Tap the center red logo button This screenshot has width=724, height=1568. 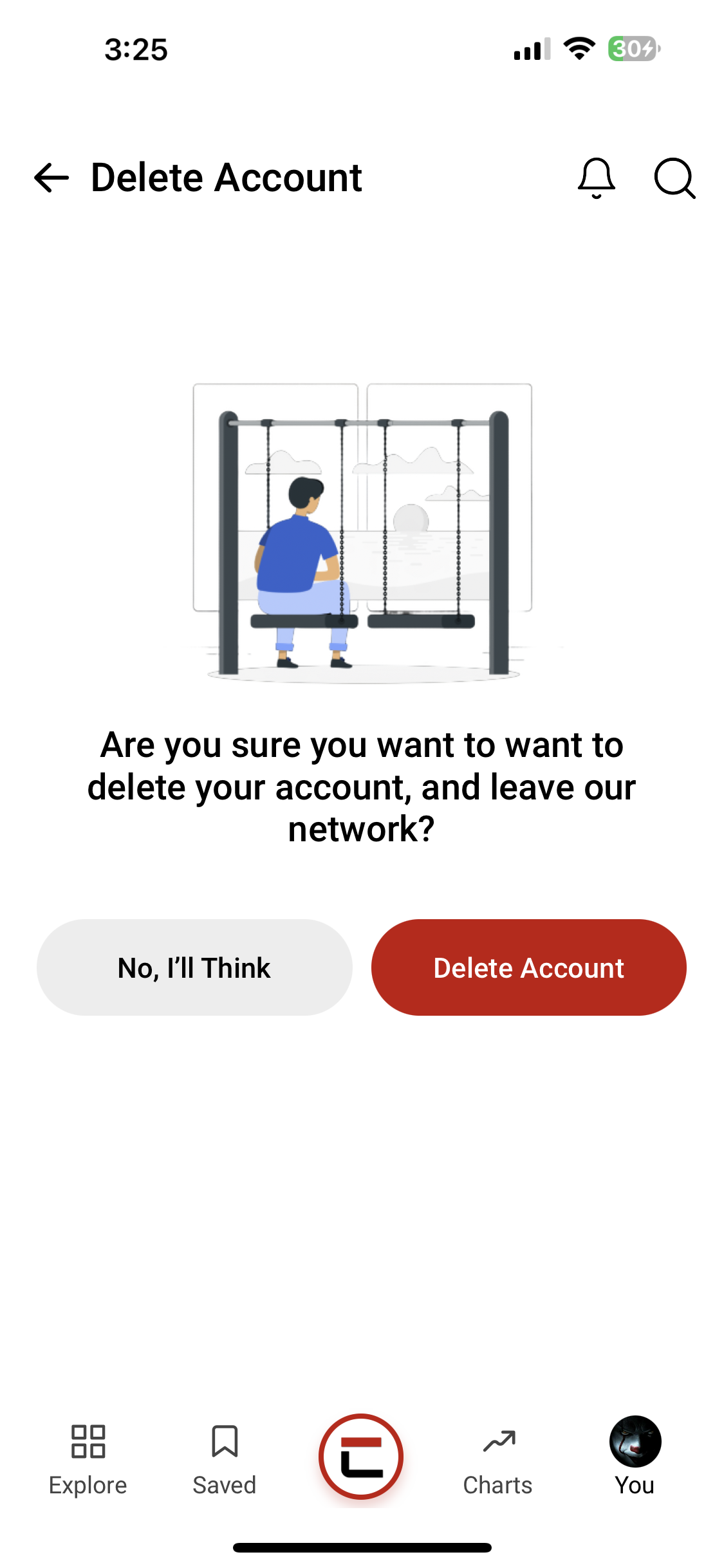tap(361, 1456)
